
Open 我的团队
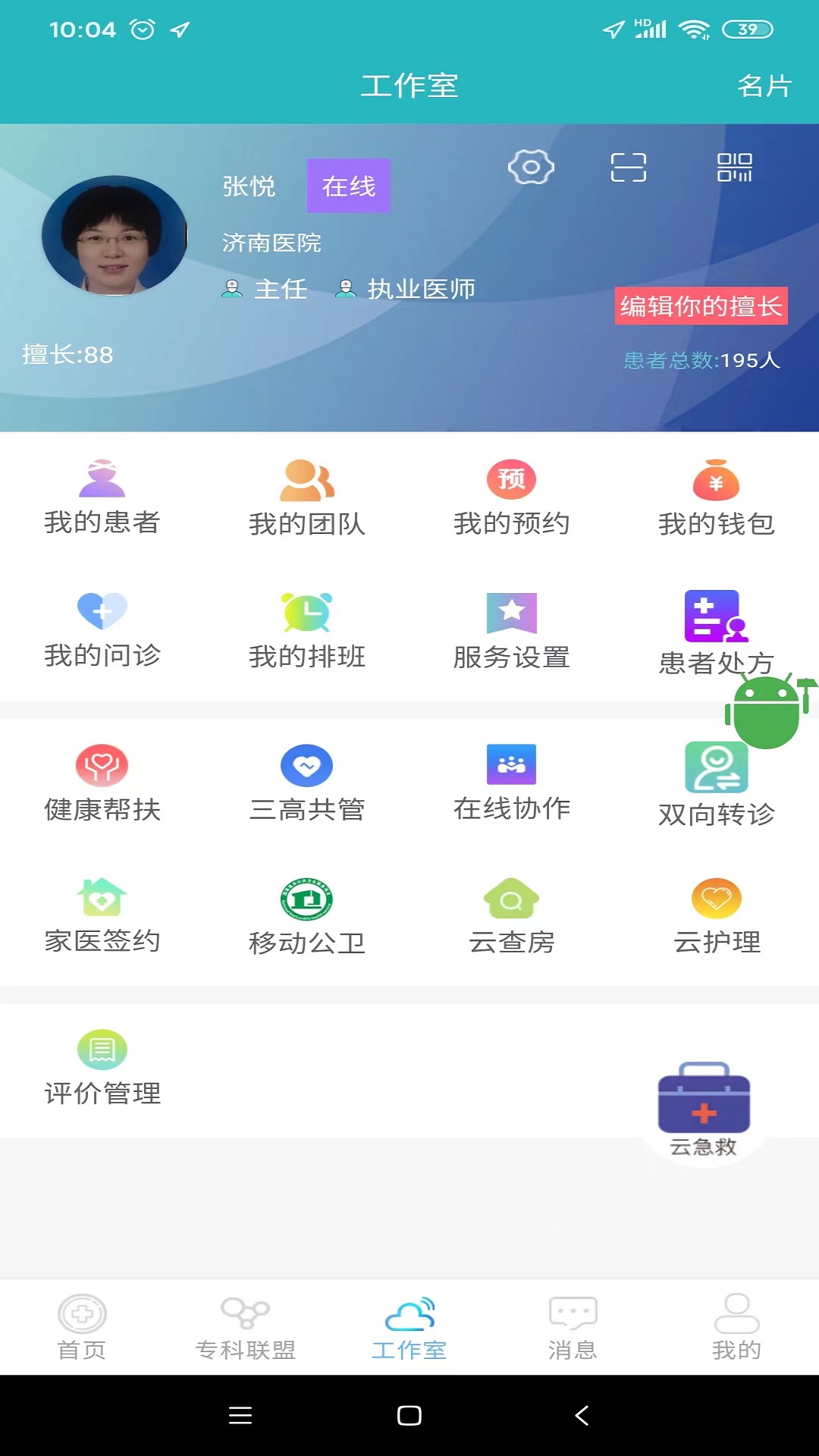307,497
